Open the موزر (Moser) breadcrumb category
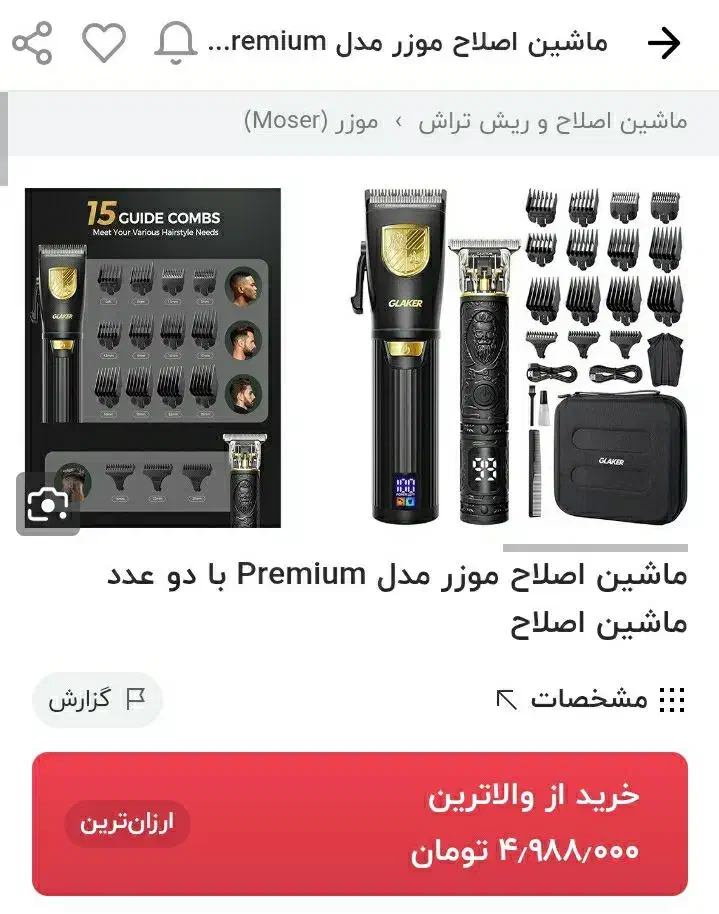This screenshot has width=719, height=914. [311, 122]
